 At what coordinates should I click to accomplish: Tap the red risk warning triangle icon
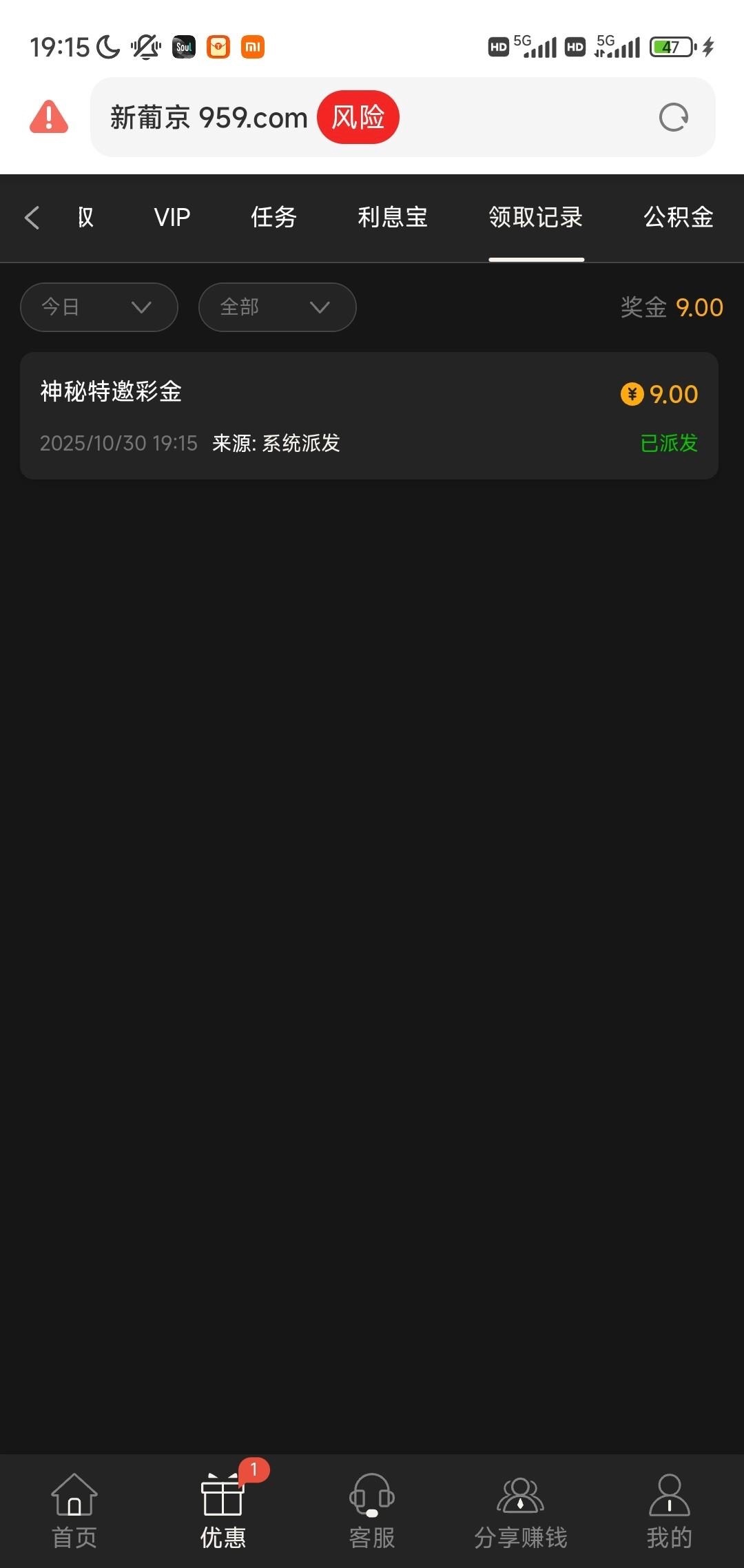point(48,117)
